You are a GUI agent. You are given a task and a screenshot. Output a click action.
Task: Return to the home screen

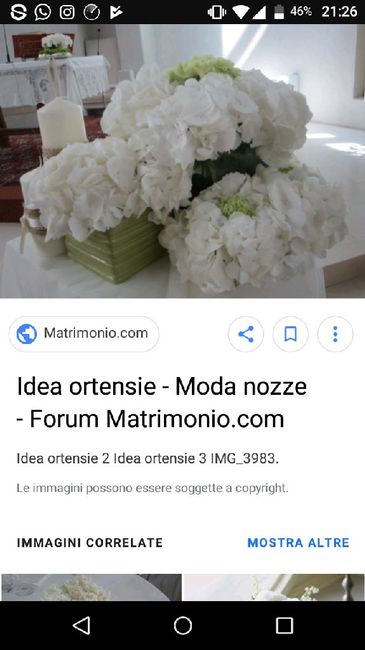click(182, 625)
